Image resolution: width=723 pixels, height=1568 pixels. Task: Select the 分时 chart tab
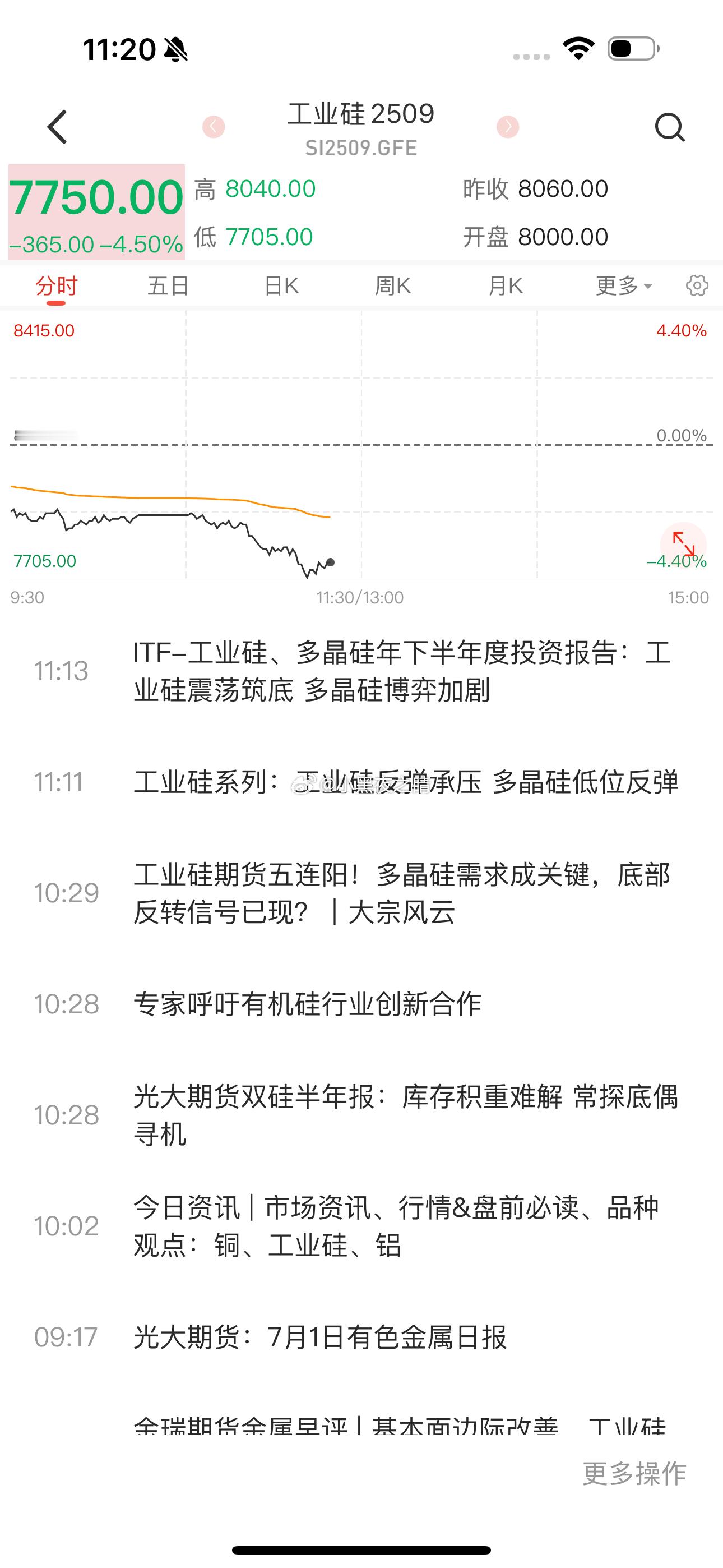[57, 285]
